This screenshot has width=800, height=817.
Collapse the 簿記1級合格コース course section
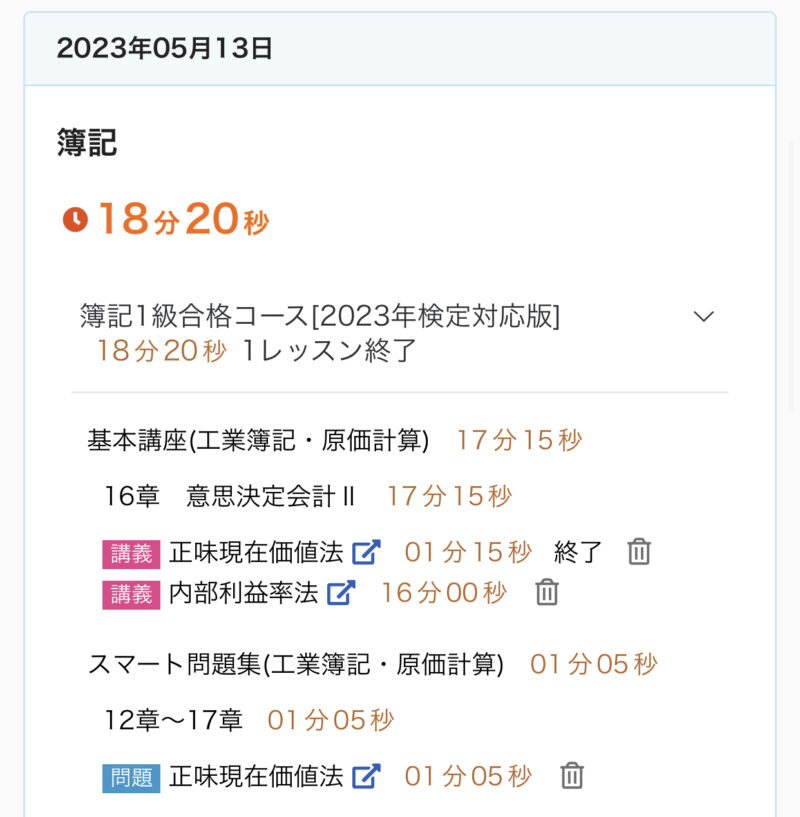coord(703,316)
